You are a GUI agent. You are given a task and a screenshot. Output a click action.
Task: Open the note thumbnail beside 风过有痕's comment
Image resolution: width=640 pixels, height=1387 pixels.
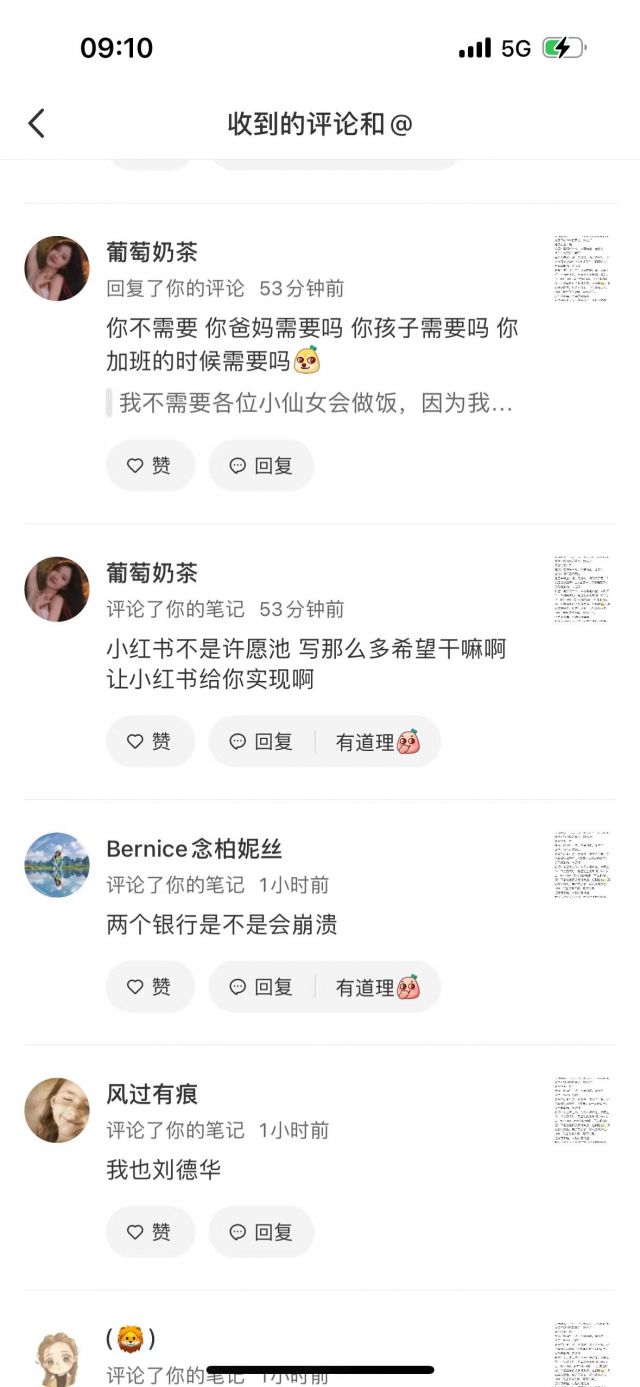click(x=582, y=1111)
